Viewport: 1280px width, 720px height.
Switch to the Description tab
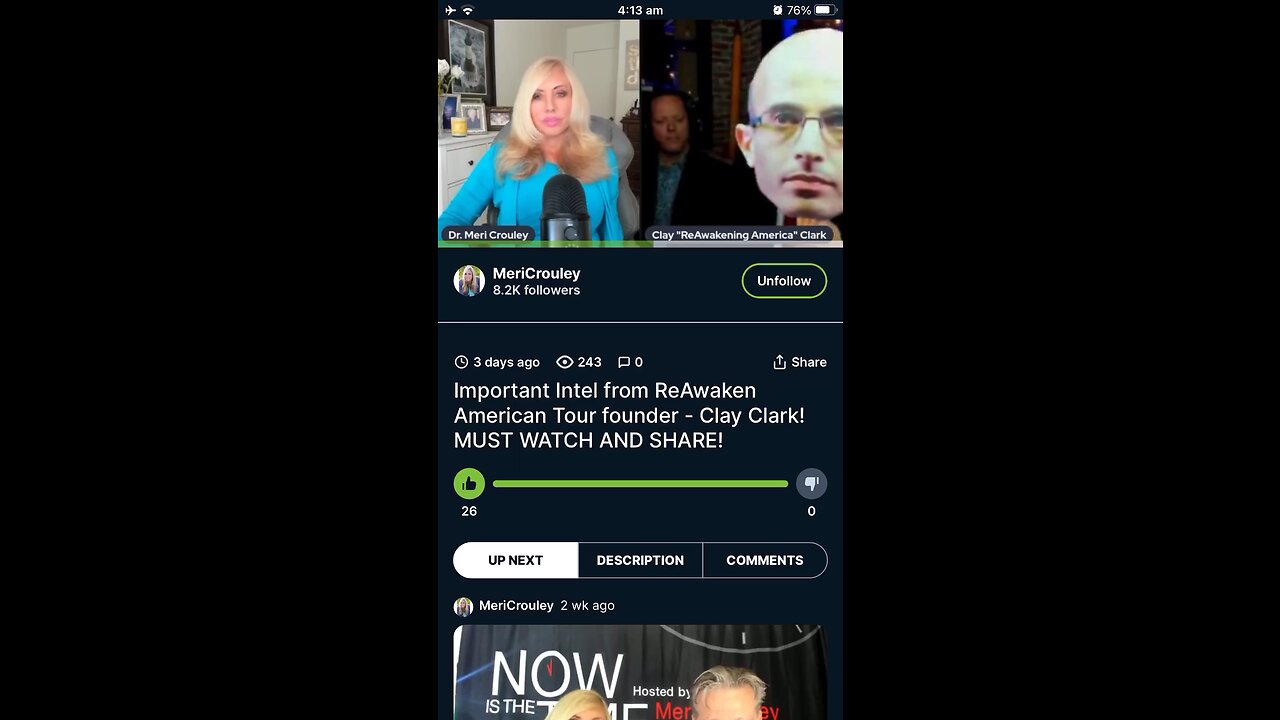pyautogui.click(x=640, y=560)
